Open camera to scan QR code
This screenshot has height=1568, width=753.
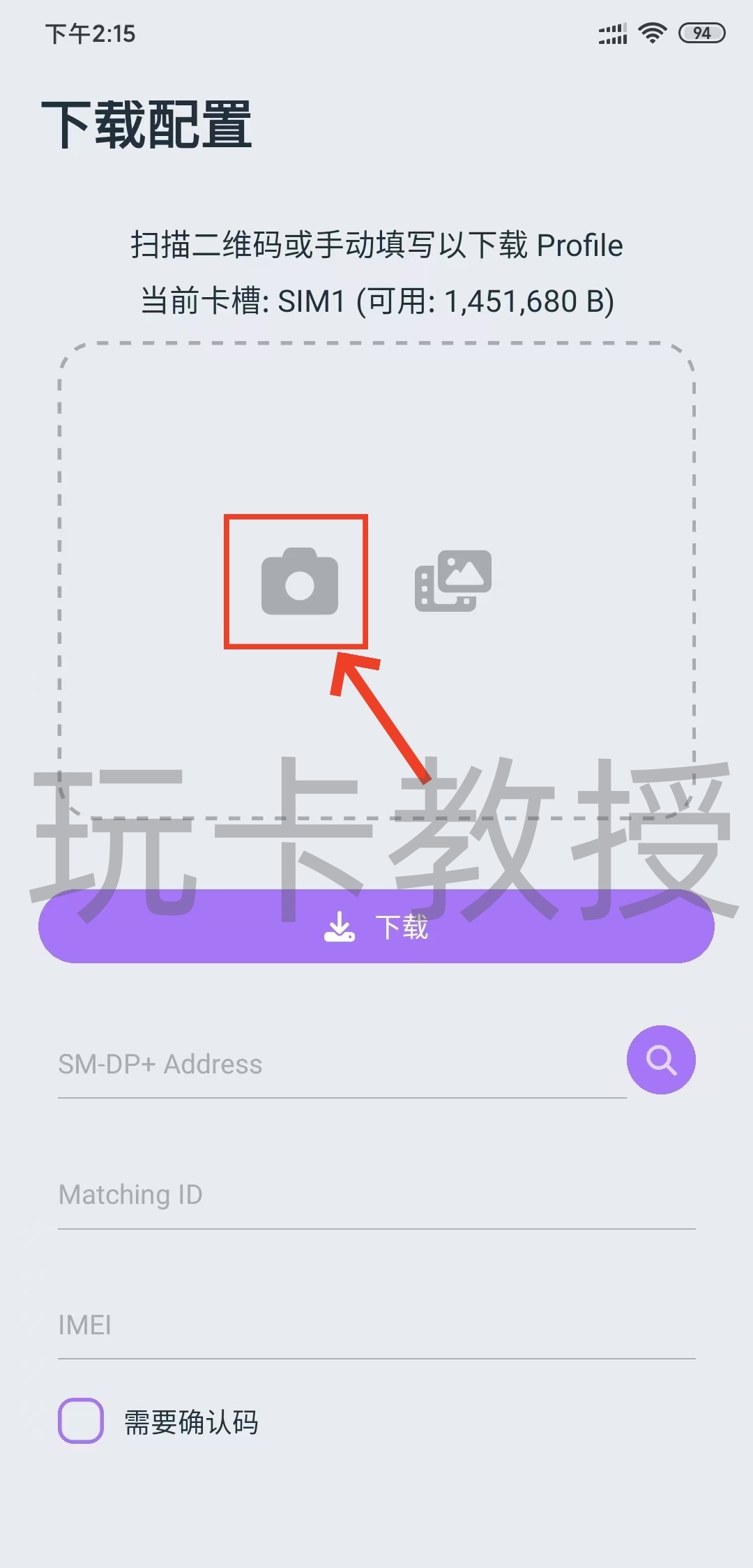tap(299, 582)
